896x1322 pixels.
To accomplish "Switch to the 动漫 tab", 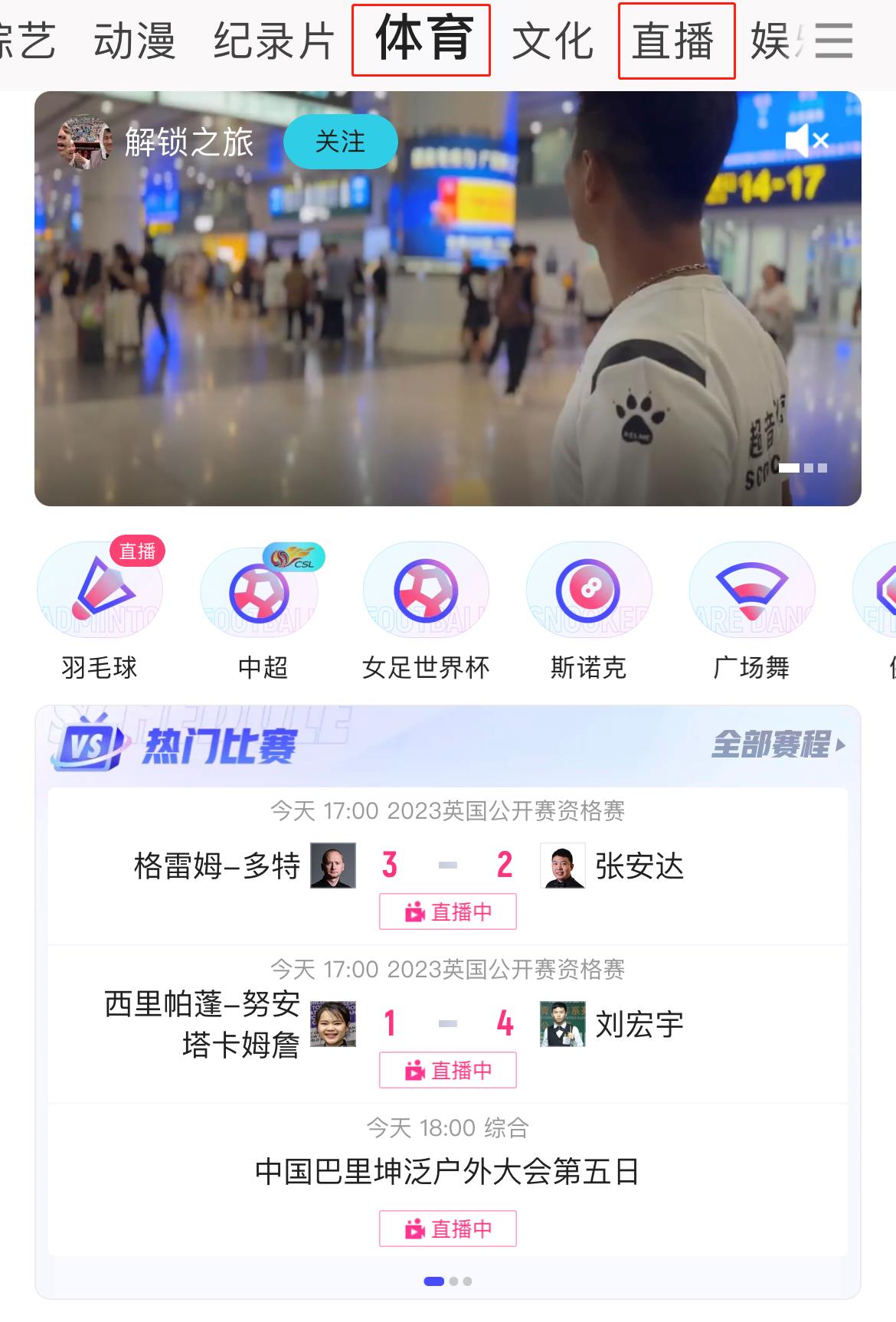I will [x=135, y=41].
